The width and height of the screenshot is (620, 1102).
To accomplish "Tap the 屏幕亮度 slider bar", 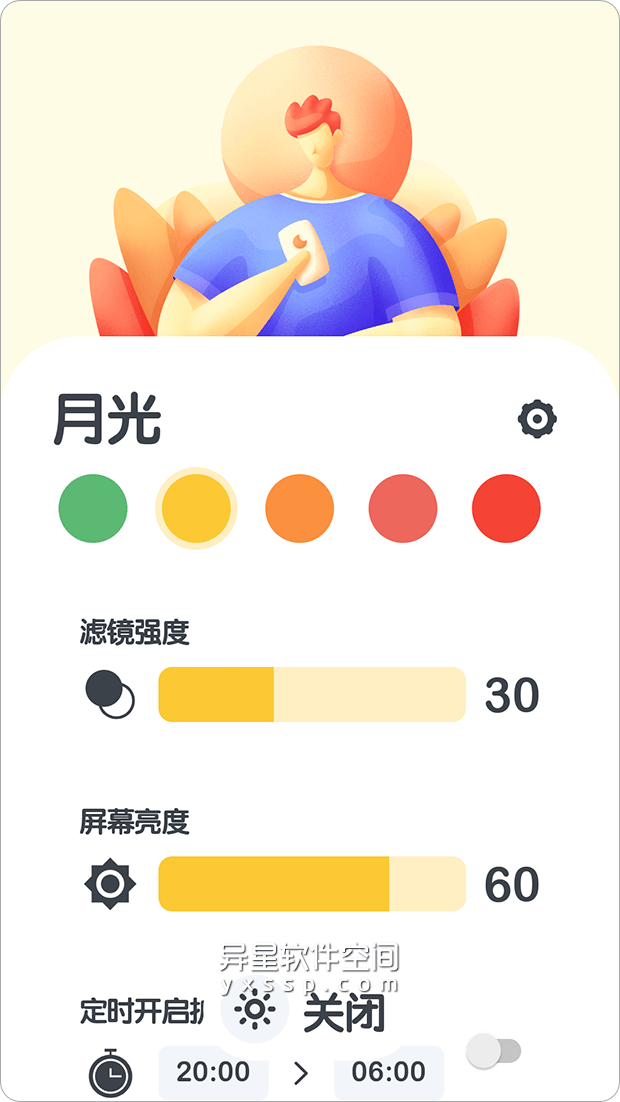I will tap(312, 884).
